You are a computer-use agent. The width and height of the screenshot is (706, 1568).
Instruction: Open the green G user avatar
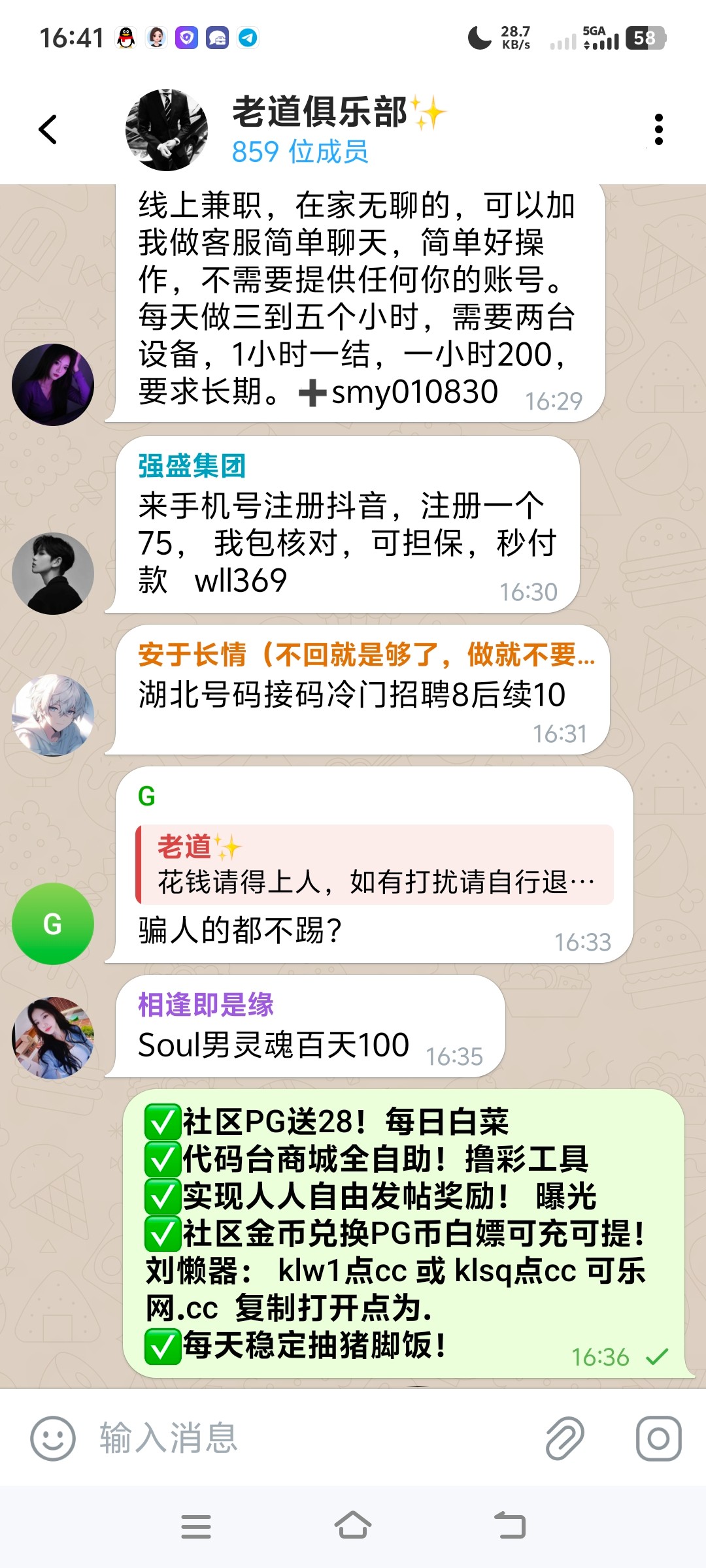tap(53, 923)
